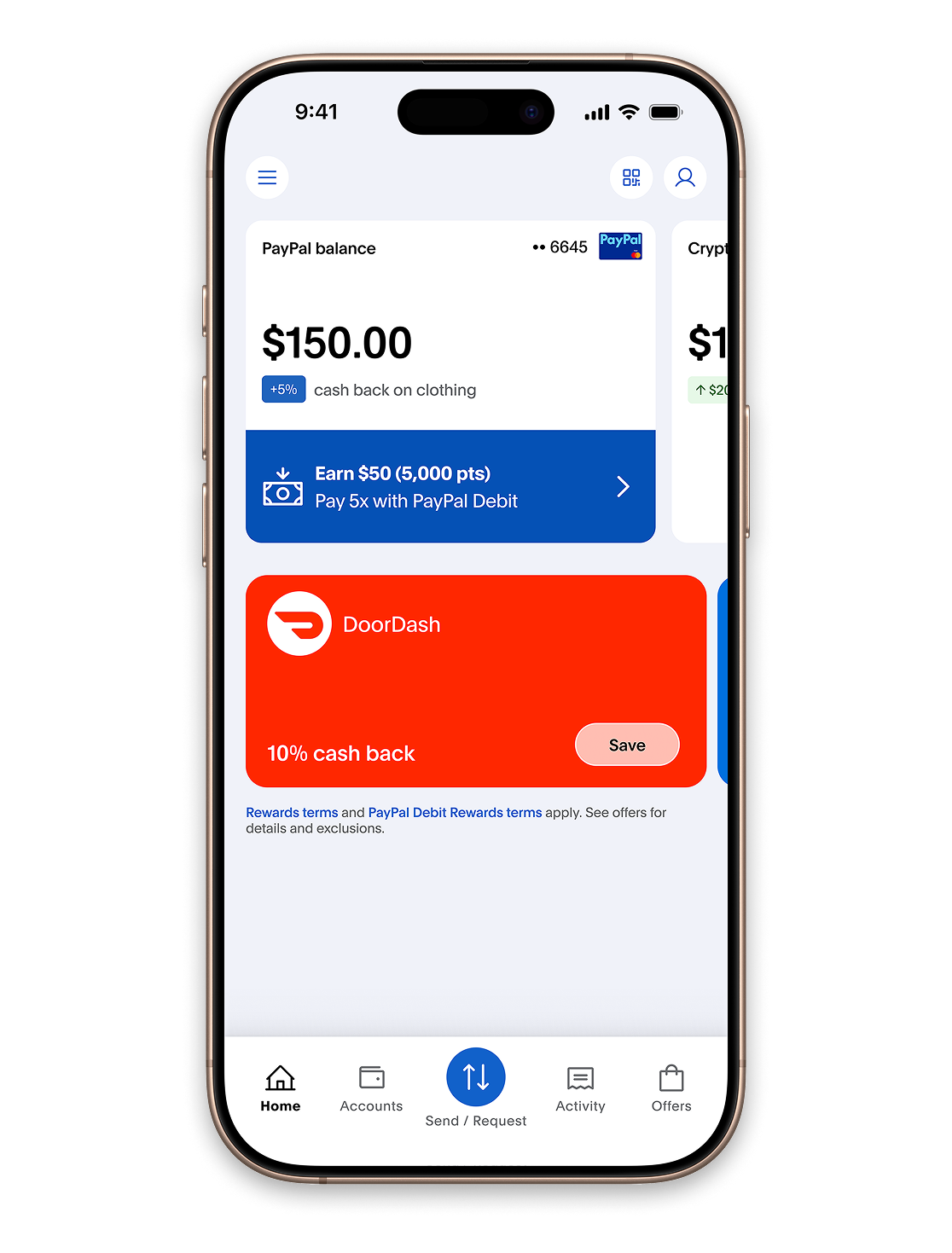Tap the Send / Request button
The height and width of the screenshot is (1253, 952).
click(x=476, y=1078)
